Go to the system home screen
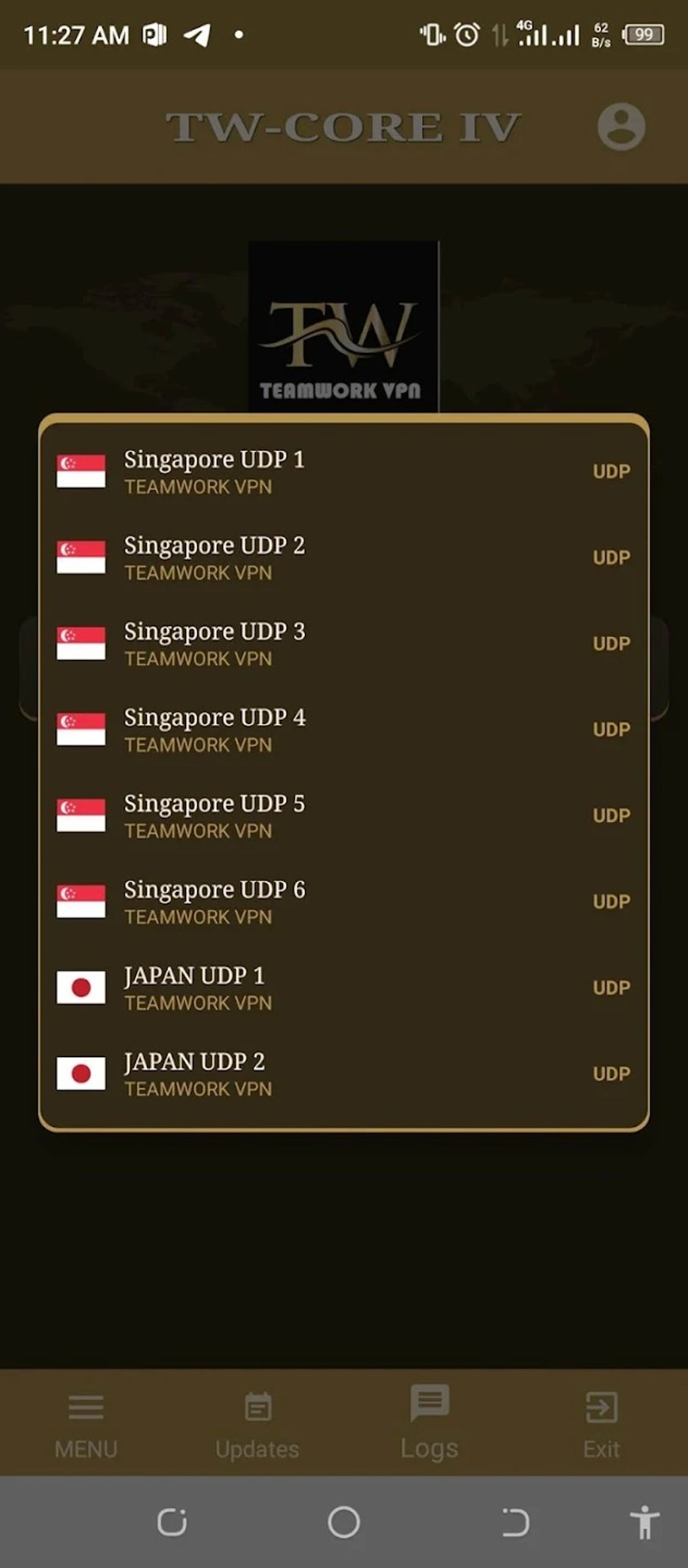The height and width of the screenshot is (1568, 688). [344, 1522]
